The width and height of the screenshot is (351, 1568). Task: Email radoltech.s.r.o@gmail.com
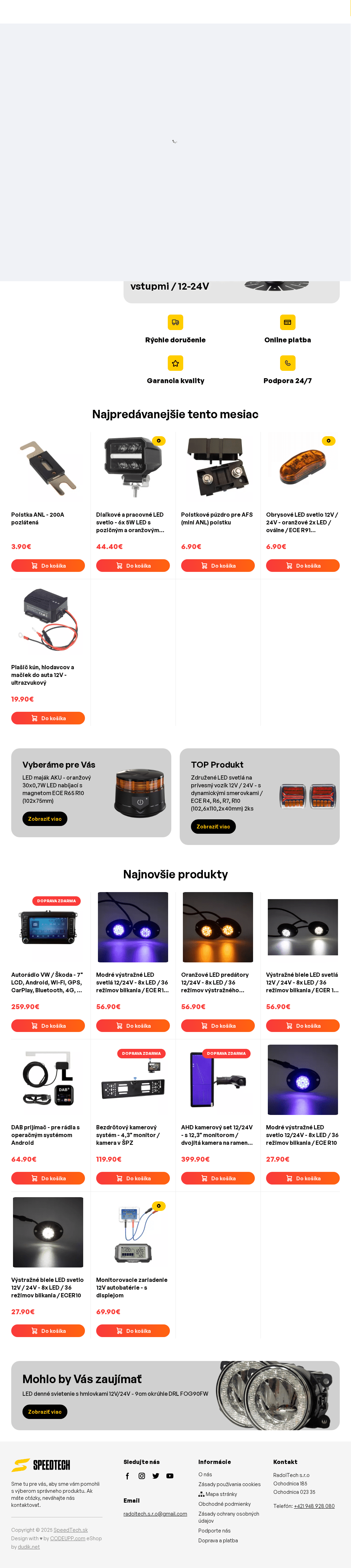[155, 1514]
